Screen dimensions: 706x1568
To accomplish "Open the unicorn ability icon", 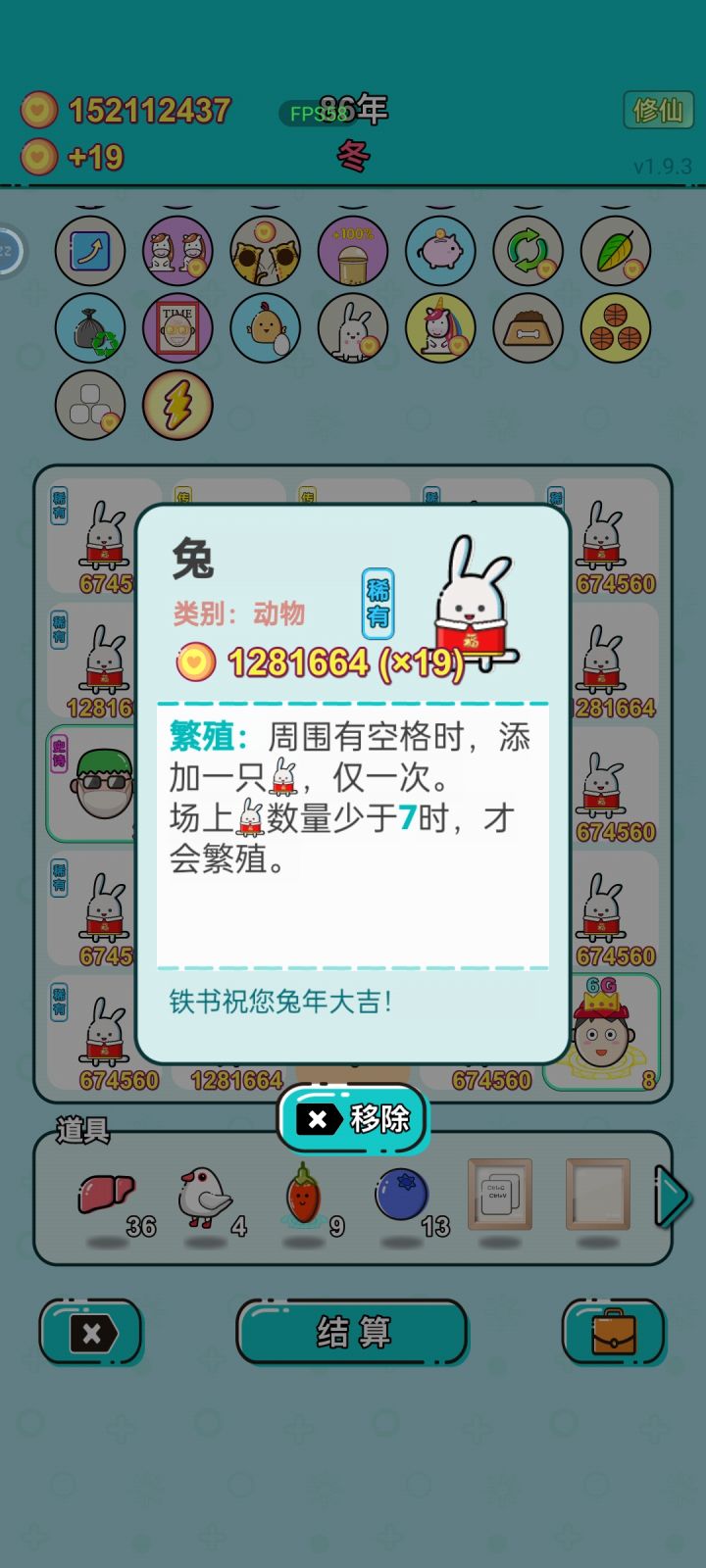I will pyautogui.click(x=440, y=329).
